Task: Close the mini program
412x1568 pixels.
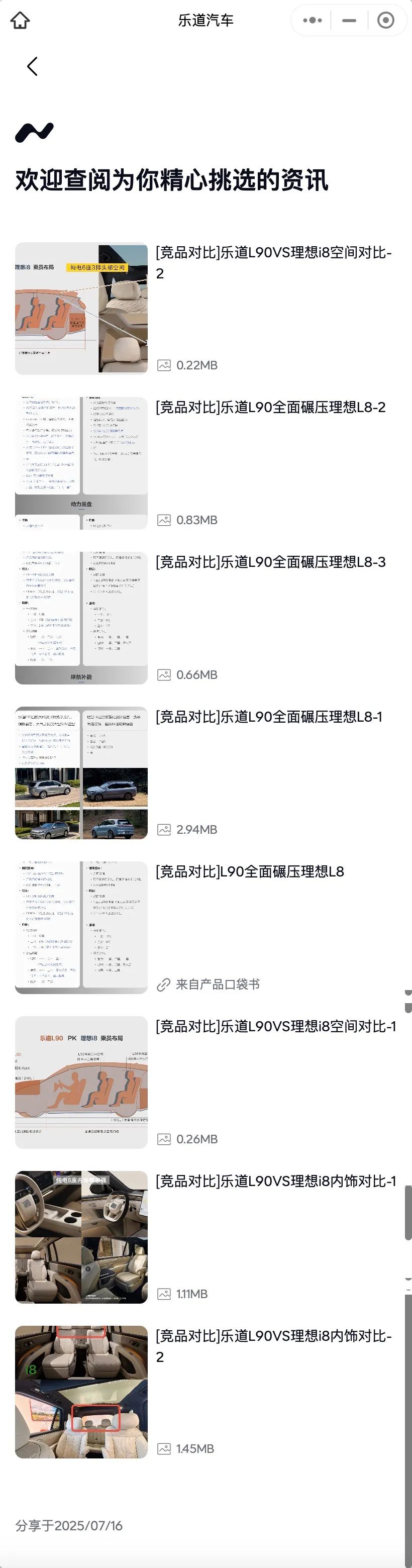Action: coord(386,20)
